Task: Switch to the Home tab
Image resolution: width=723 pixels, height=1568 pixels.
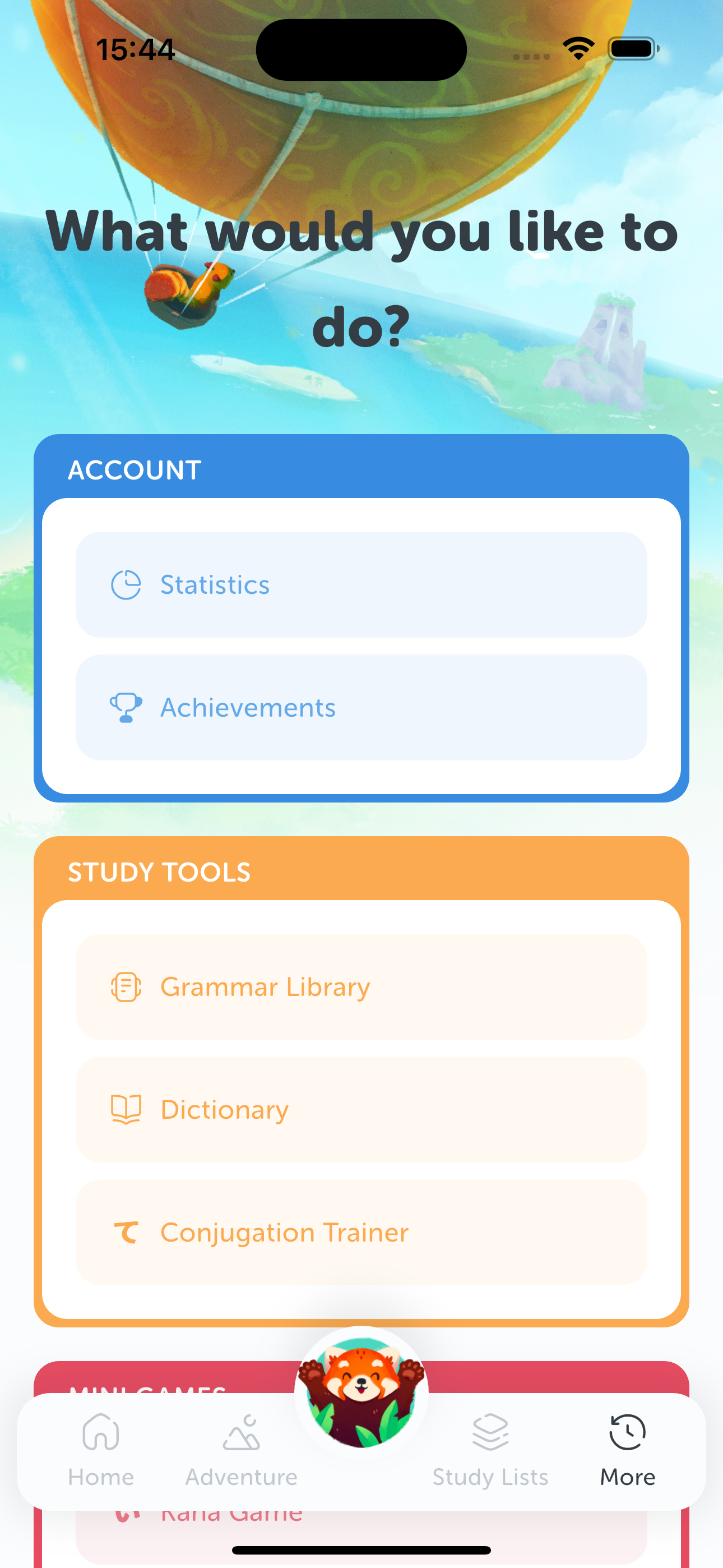Action: click(x=101, y=1451)
